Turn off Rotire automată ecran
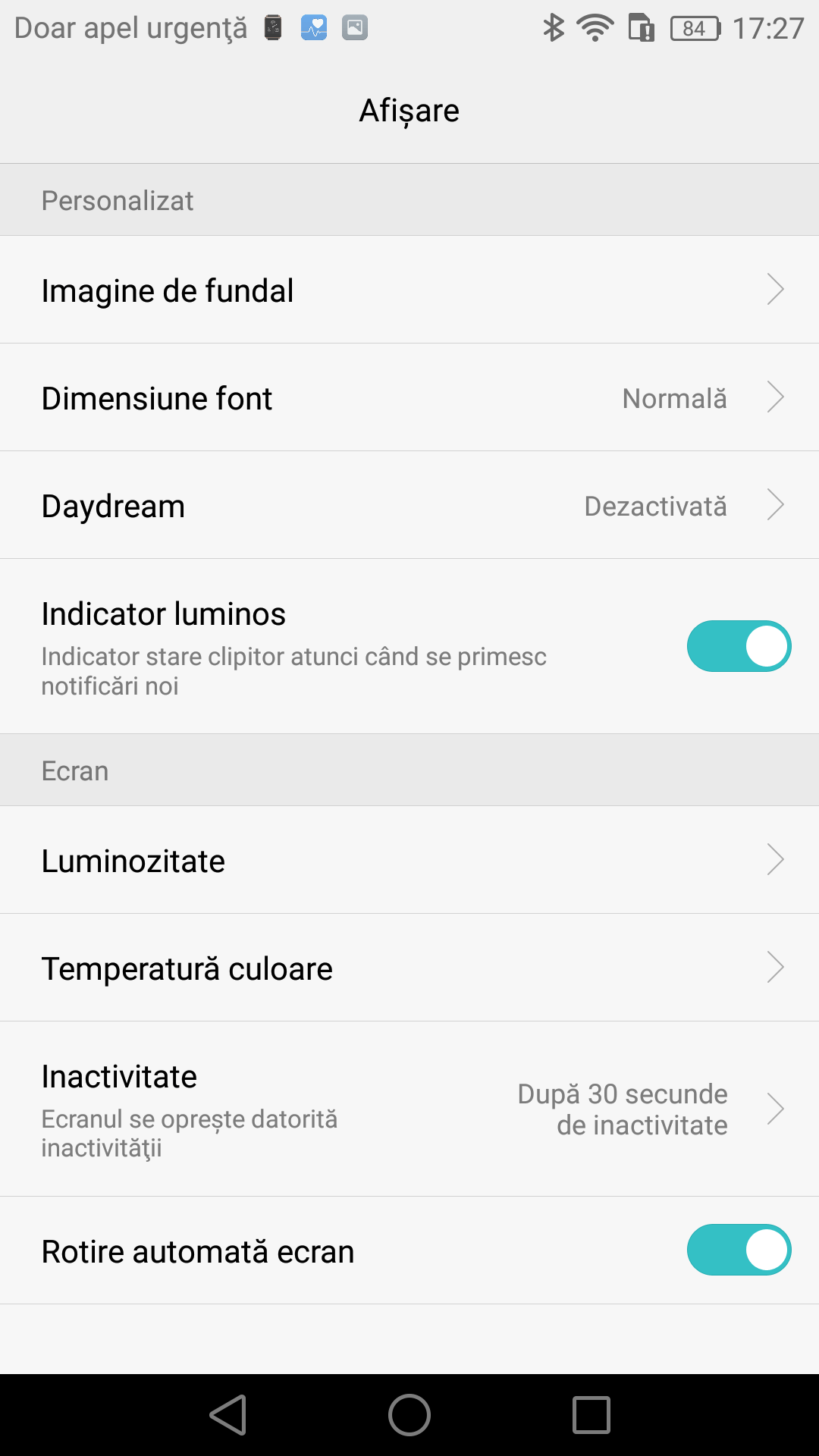This screenshot has height=1456, width=819. [x=739, y=1250]
